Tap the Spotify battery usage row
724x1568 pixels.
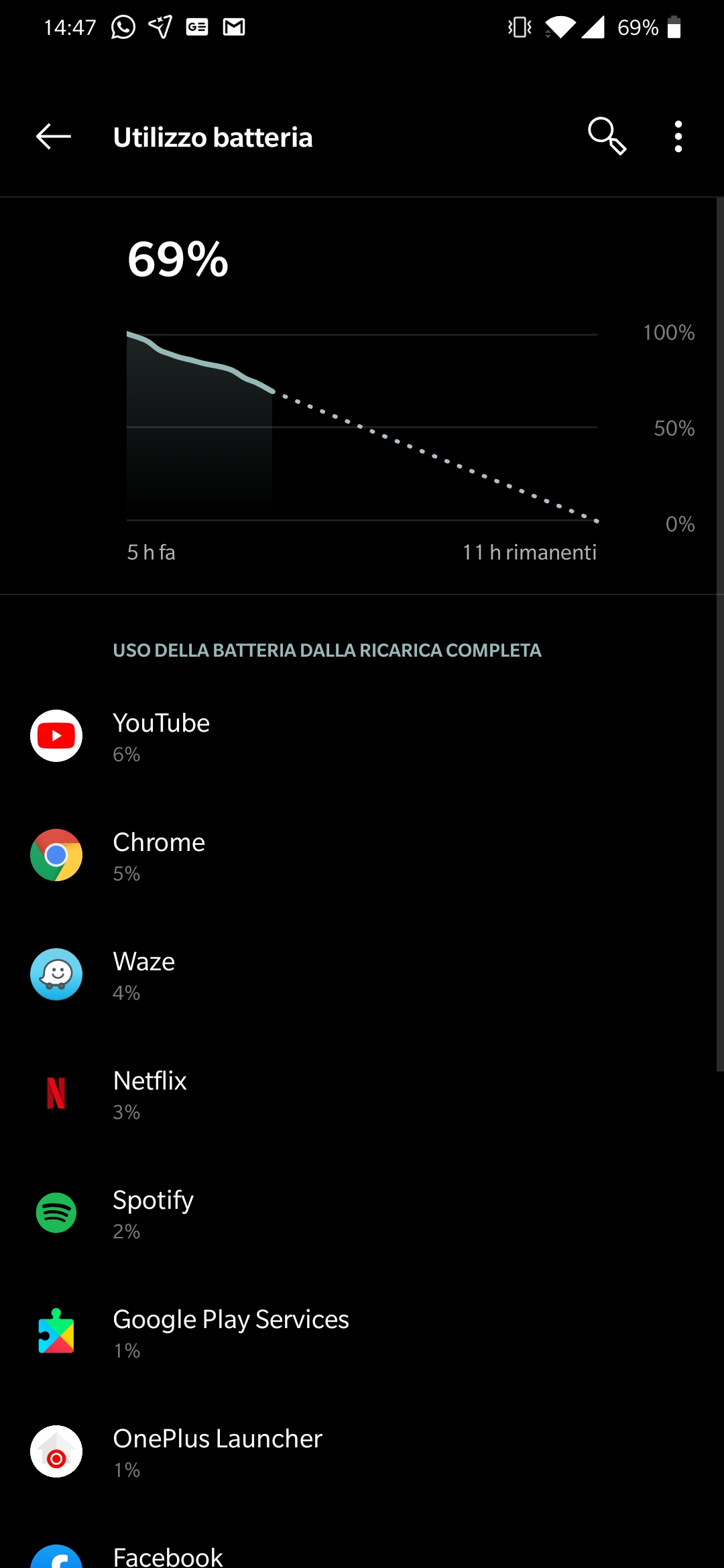pyautogui.click(x=362, y=1214)
